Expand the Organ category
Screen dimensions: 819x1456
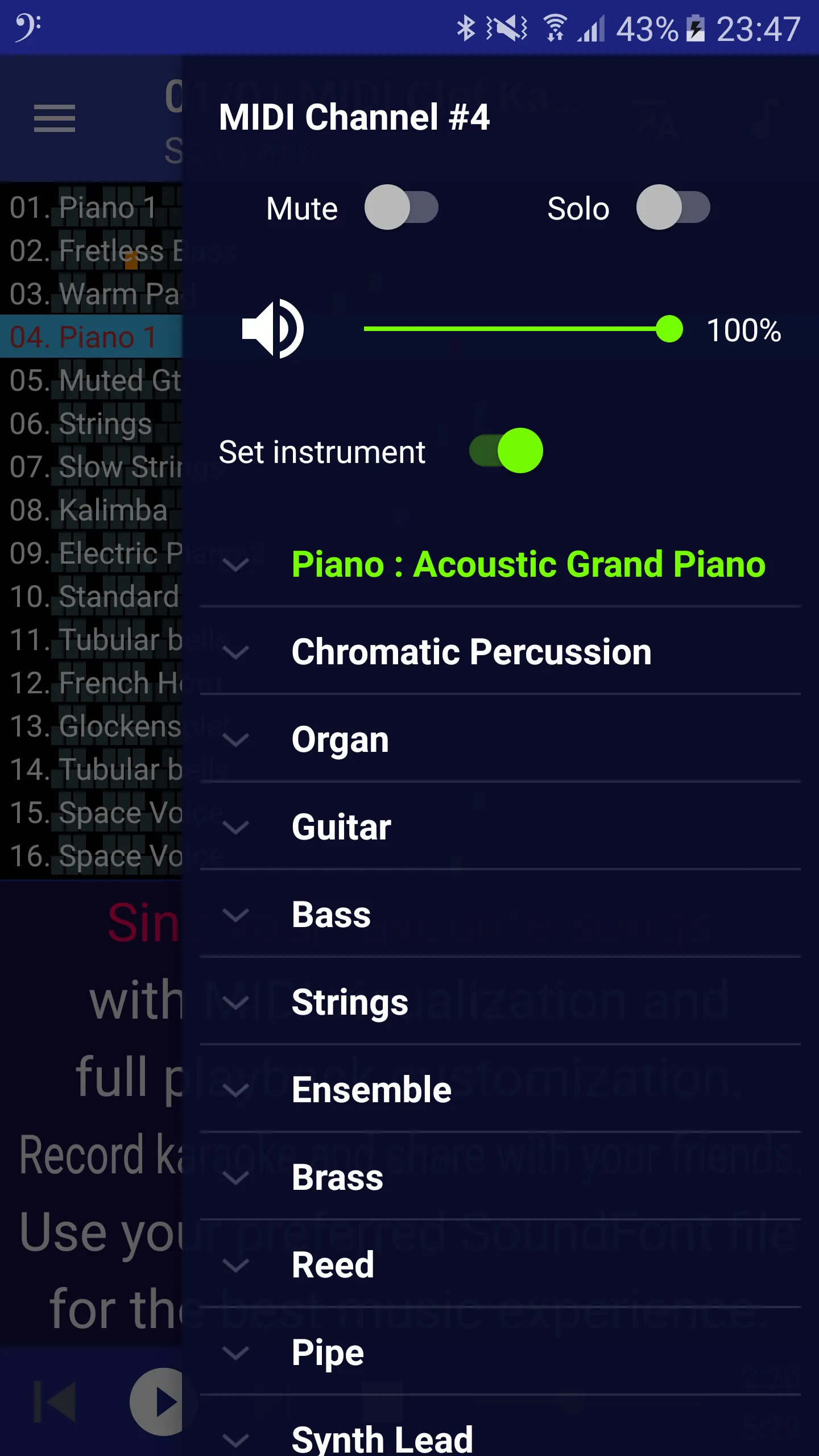[x=499, y=739]
